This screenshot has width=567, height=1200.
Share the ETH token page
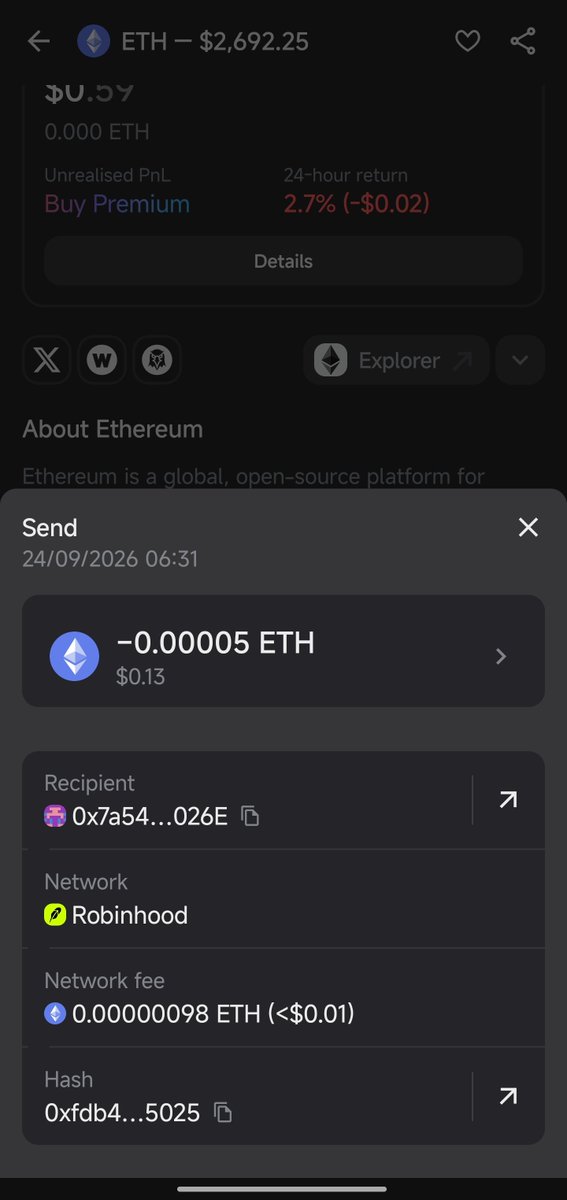(523, 41)
